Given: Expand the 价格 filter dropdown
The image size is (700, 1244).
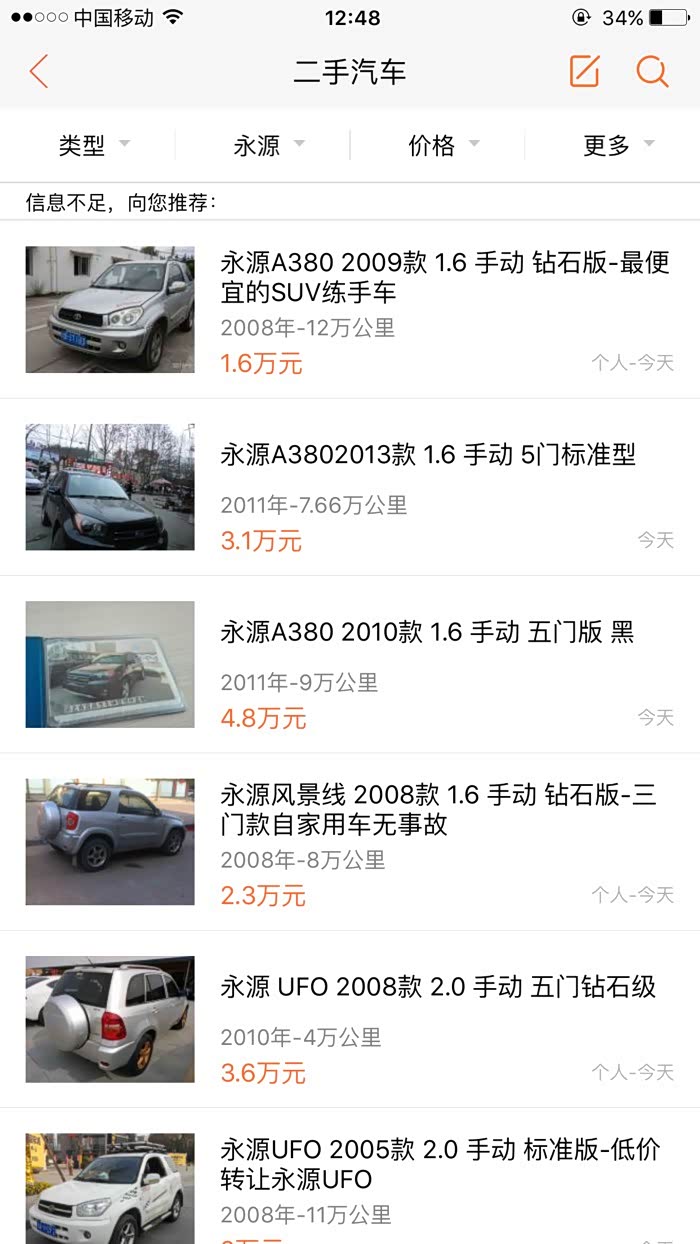Looking at the screenshot, I should (444, 146).
